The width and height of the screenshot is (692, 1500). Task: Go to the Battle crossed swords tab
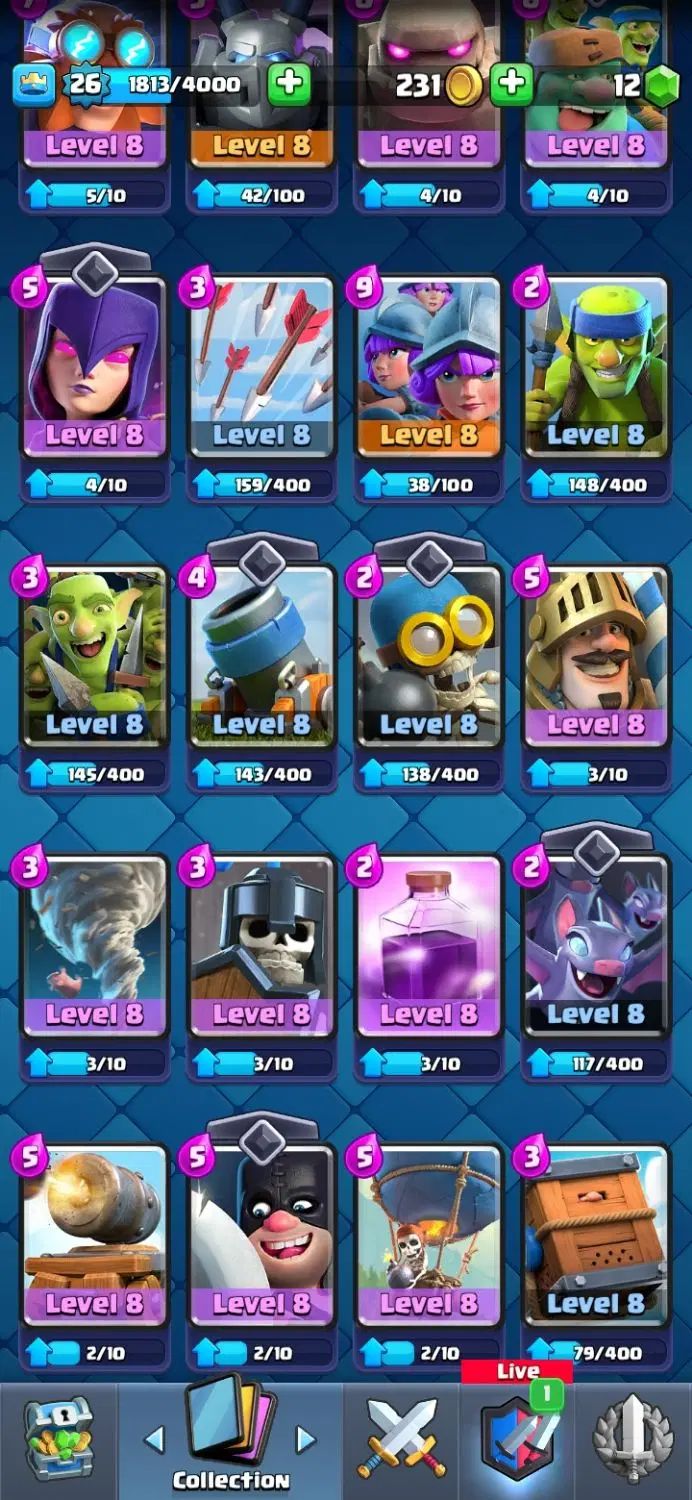coord(401,1440)
